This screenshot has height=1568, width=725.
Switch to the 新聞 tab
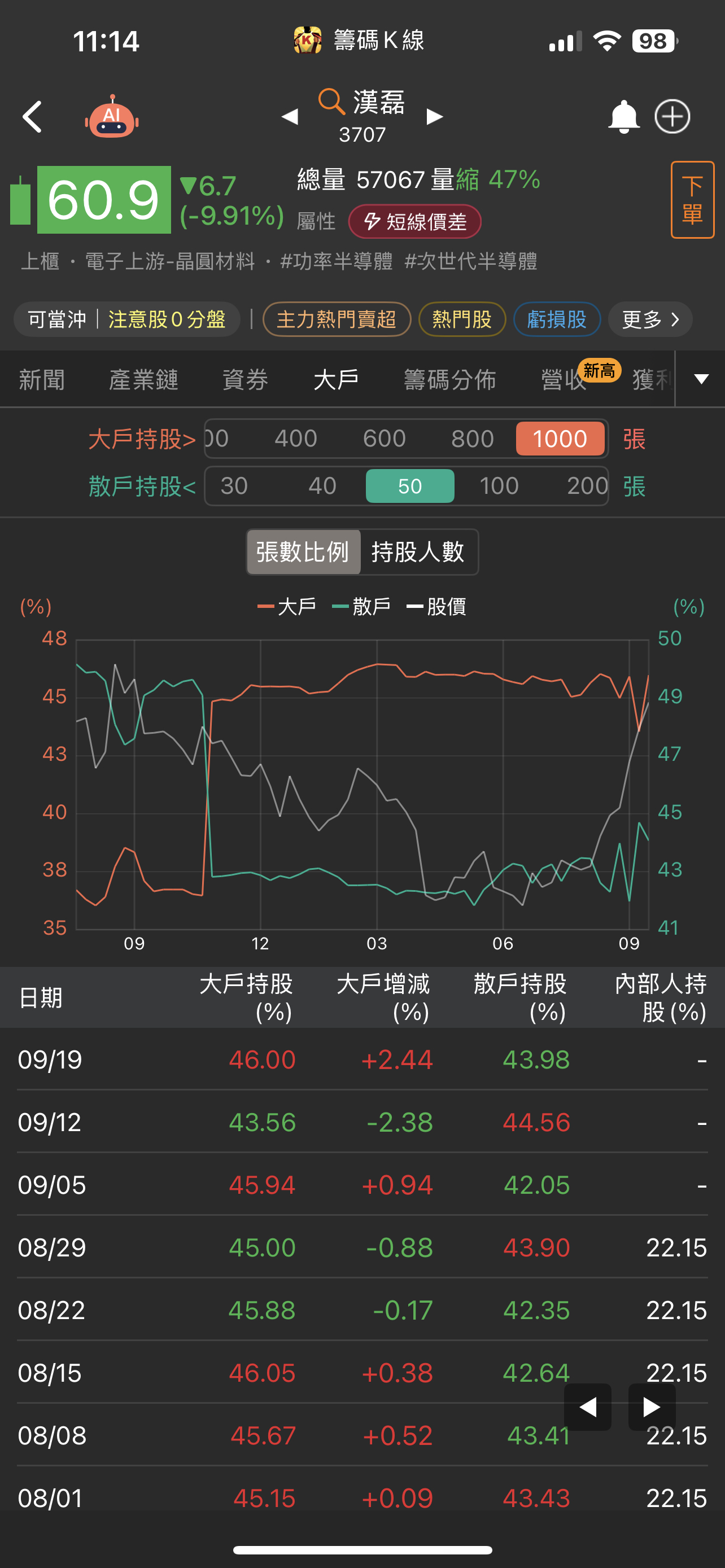[41, 379]
